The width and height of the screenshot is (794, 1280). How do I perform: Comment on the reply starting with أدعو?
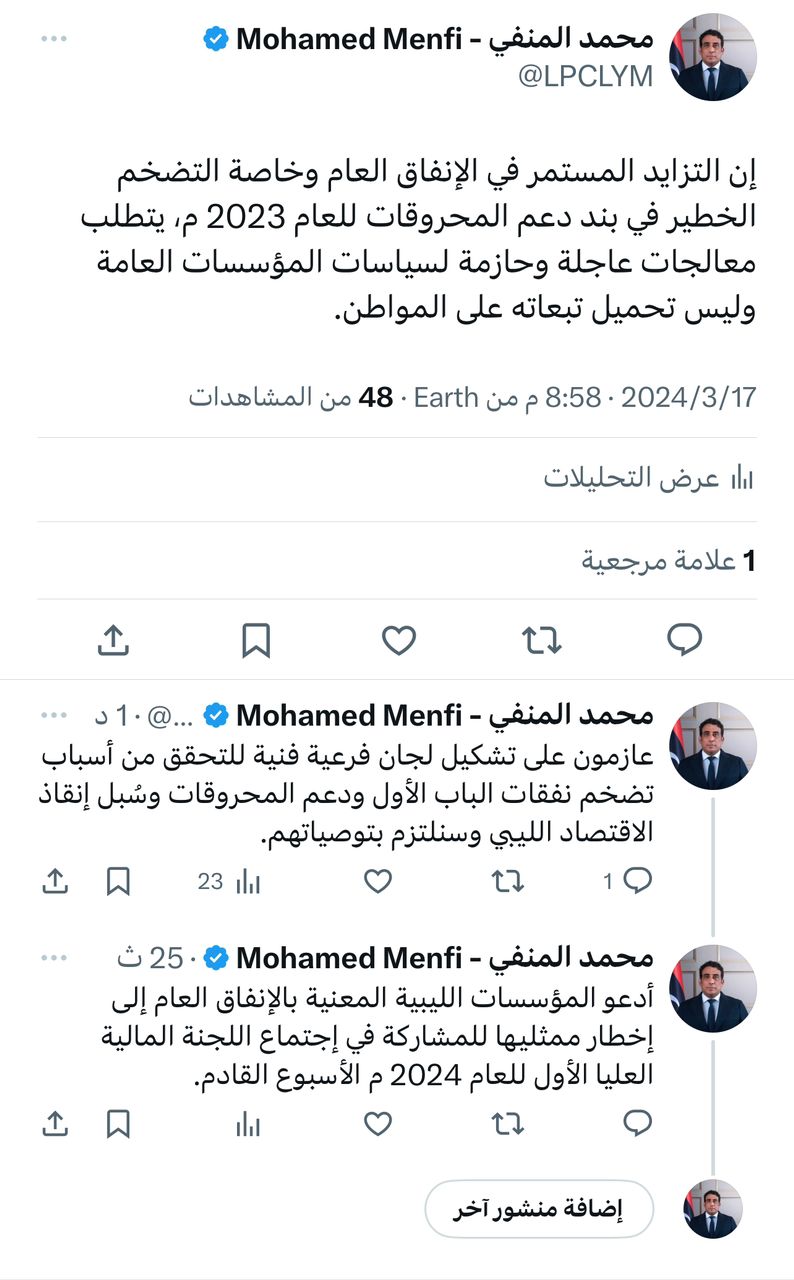point(637,1124)
